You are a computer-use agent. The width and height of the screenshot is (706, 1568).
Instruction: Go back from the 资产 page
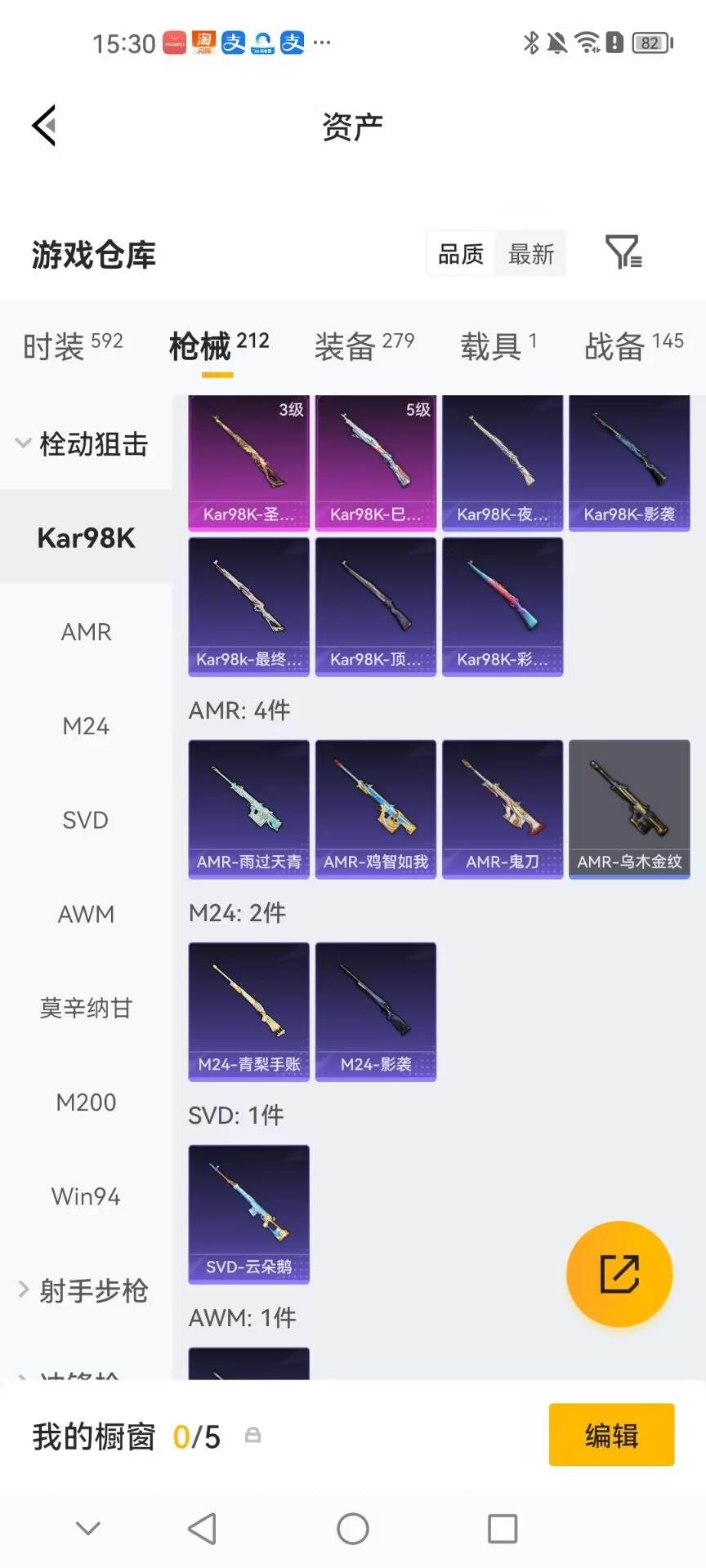coord(44,126)
